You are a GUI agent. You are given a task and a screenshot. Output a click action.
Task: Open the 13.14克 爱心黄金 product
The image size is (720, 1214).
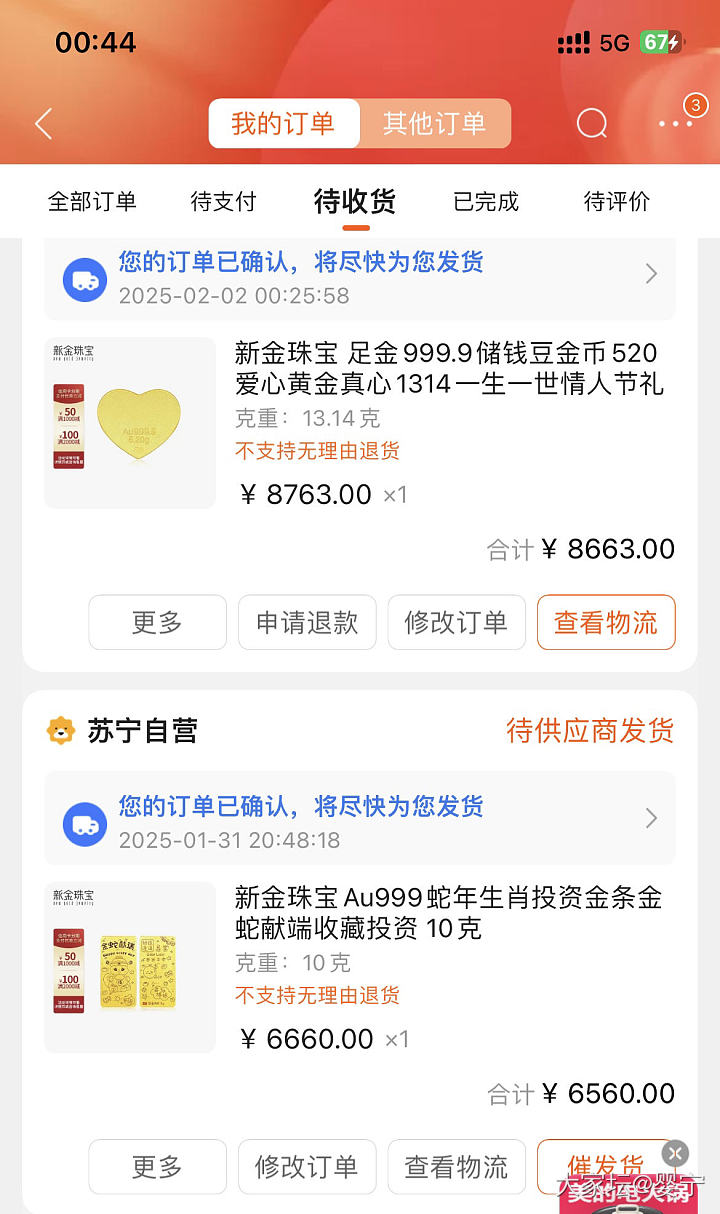click(x=448, y=368)
